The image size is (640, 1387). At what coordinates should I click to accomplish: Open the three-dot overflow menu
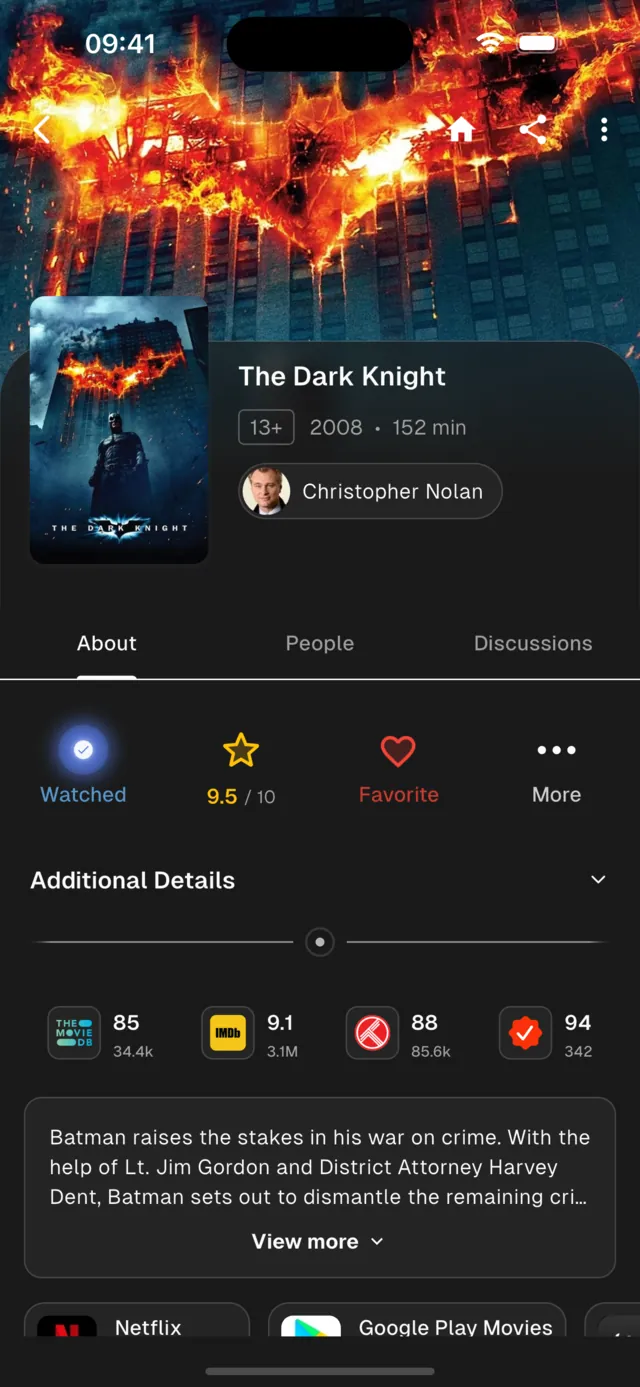coord(604,130)
